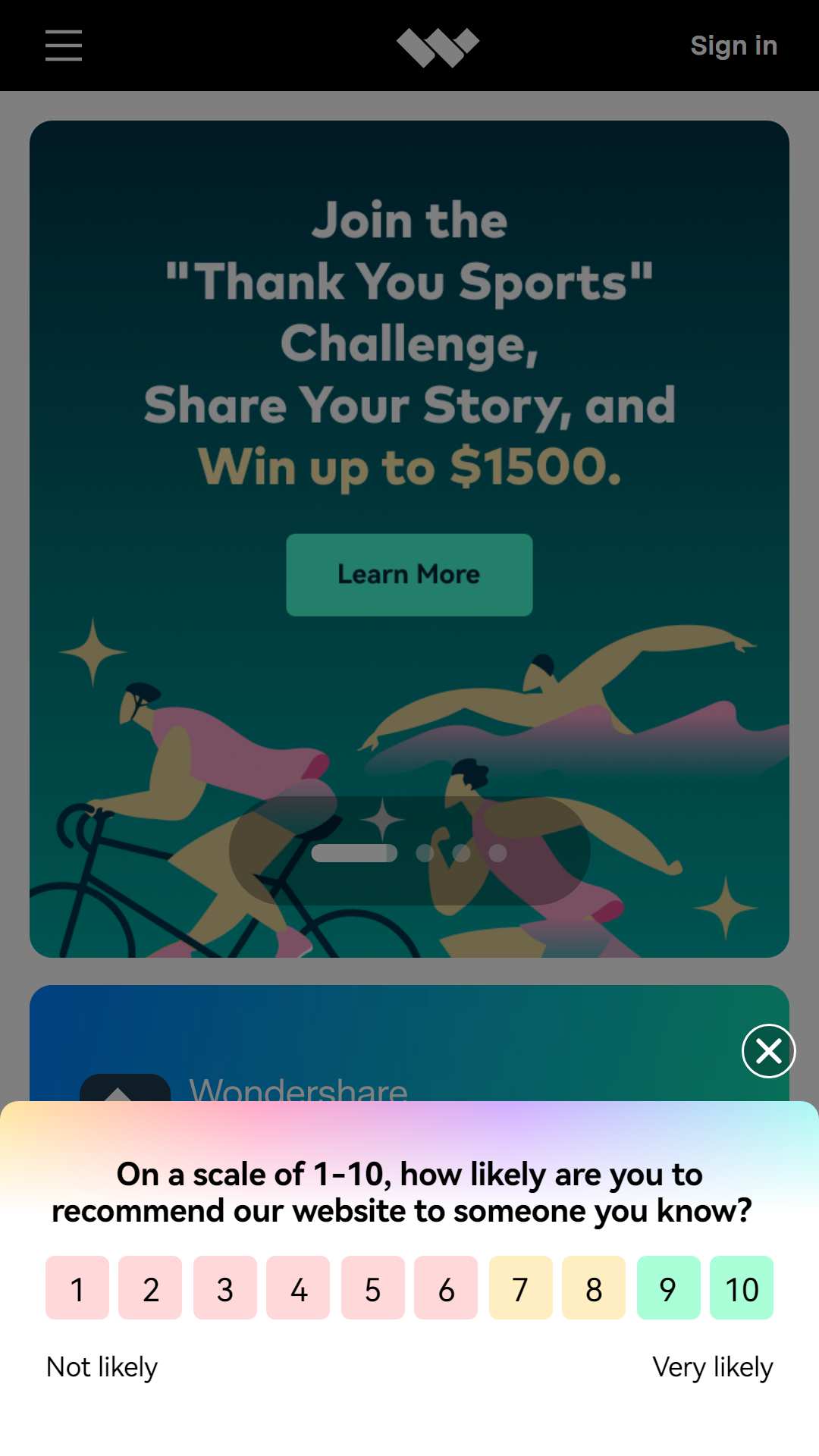Open the hamburger menu
The width and height of the screenshot is (819, 1456).
(64, 45)
